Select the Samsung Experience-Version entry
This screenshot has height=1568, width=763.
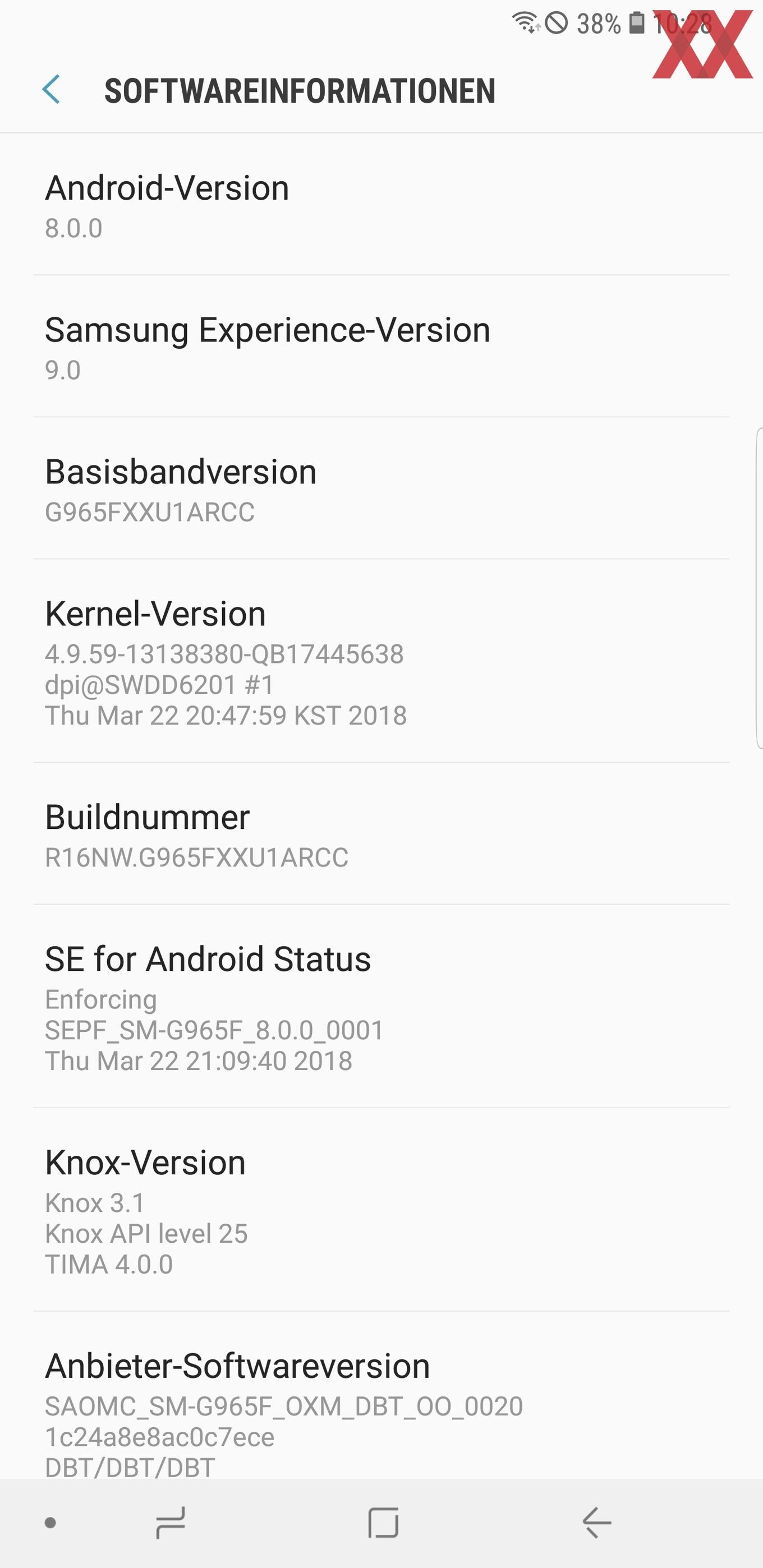point(381,347)
